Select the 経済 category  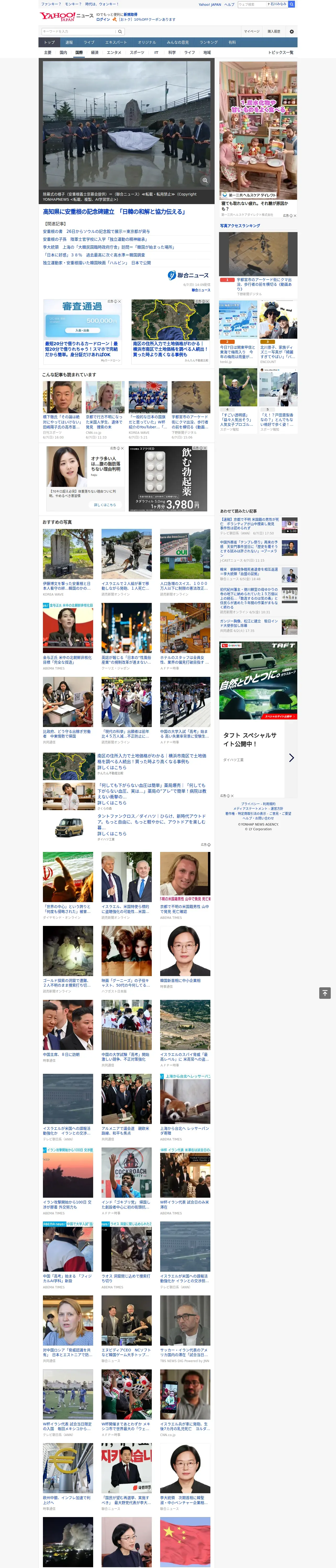pyautogui.click(x=94, y=52)
